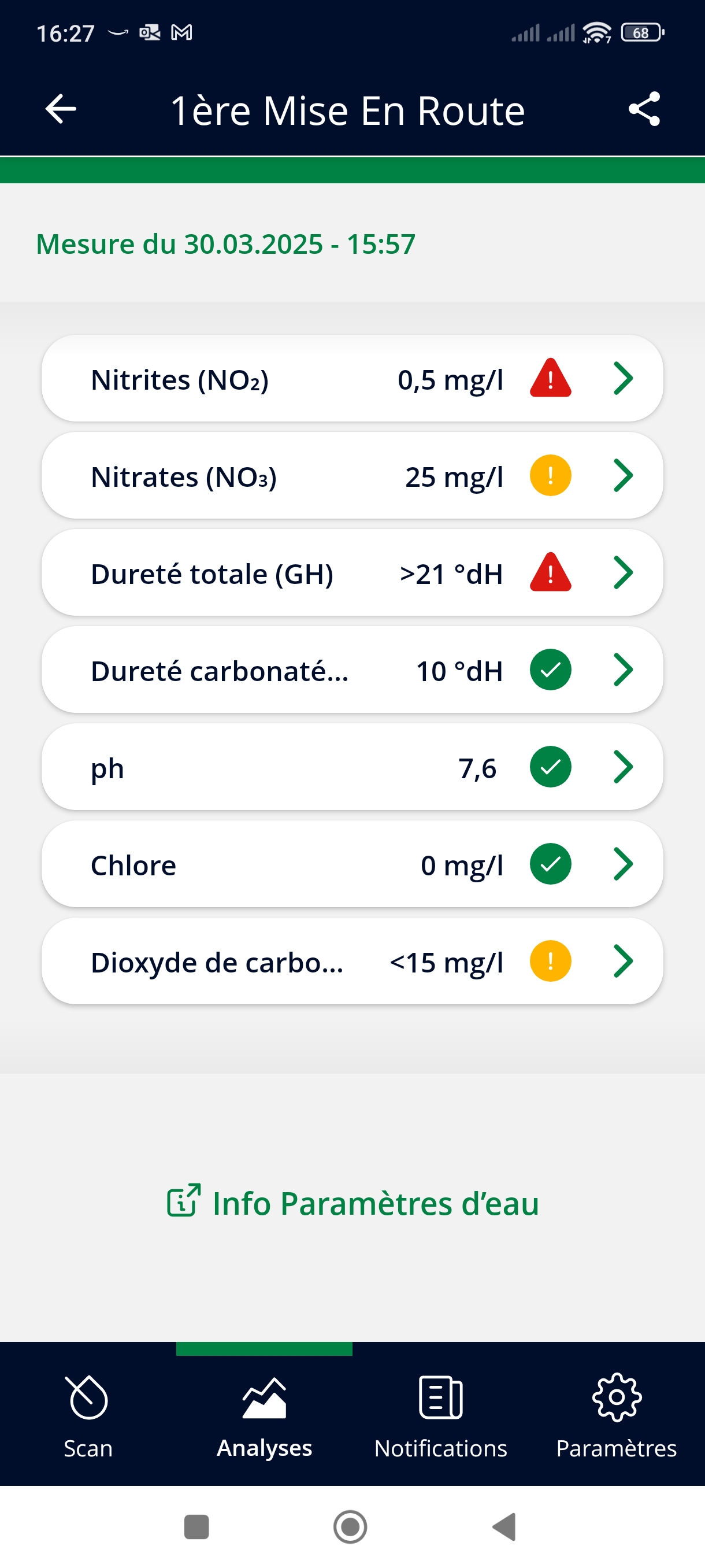This screenshot has width=705, height=1568.
Task: Share this water measurement
Action: [644, 110]
